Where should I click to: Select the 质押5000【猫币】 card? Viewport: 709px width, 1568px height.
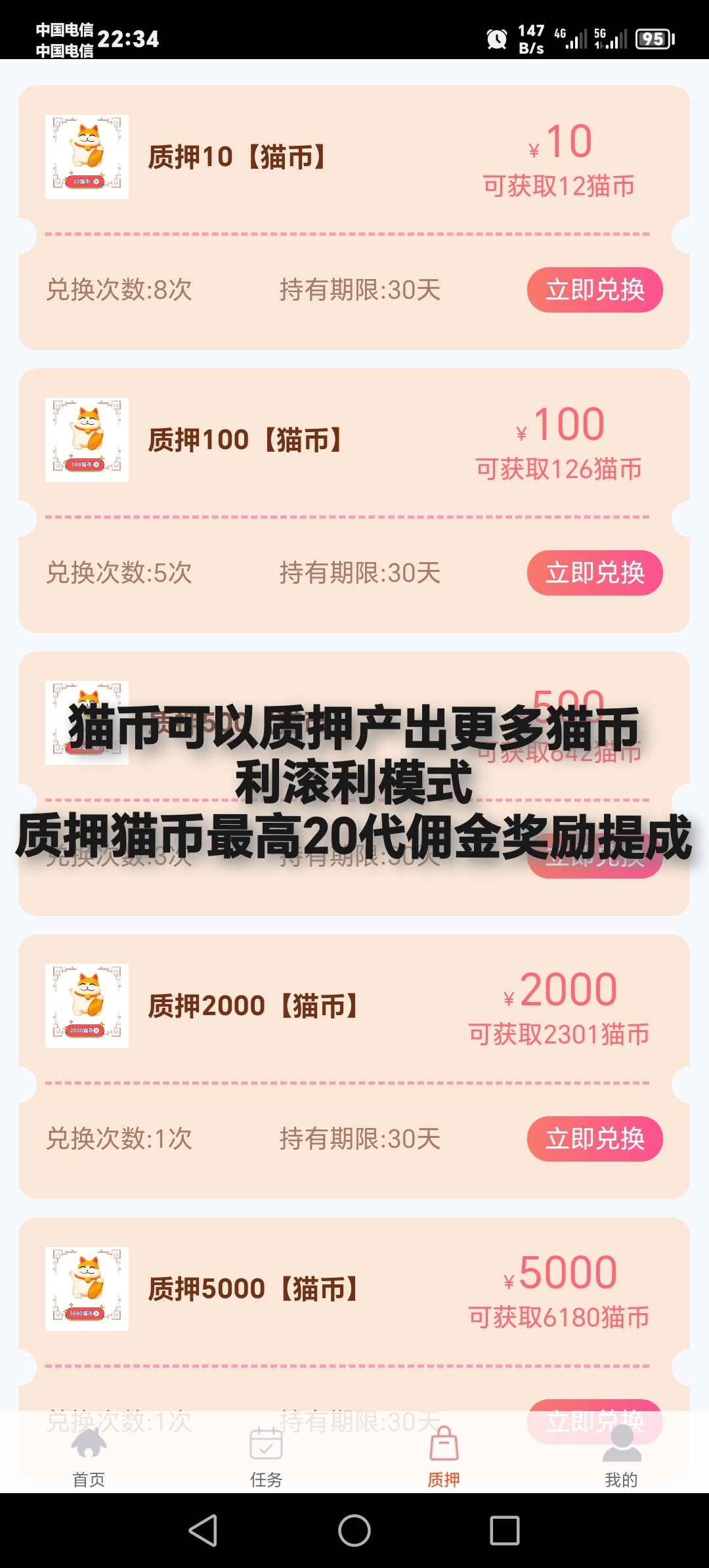pos(253,1289)
